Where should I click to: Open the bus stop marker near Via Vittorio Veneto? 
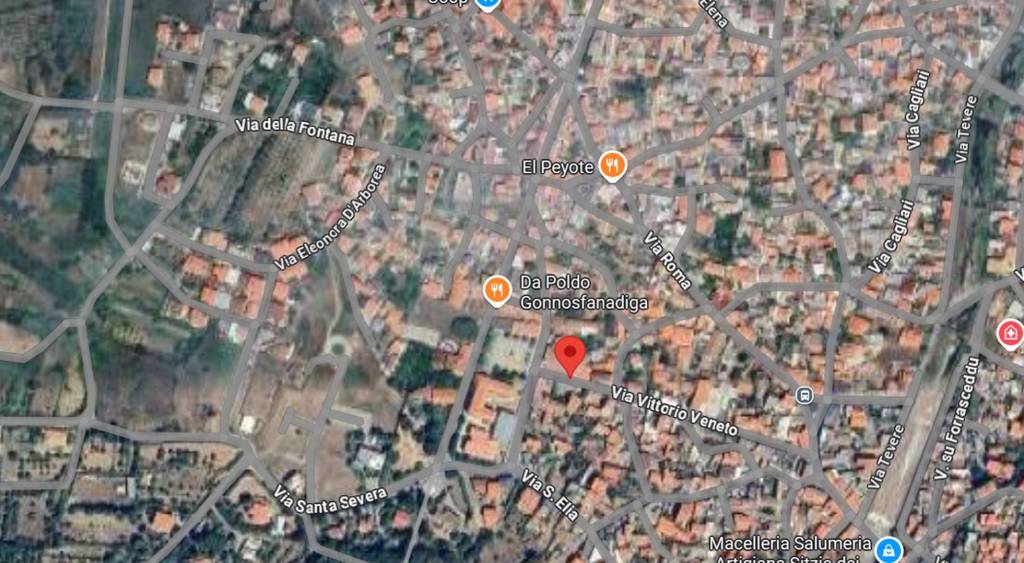click(x=803, y=395)
